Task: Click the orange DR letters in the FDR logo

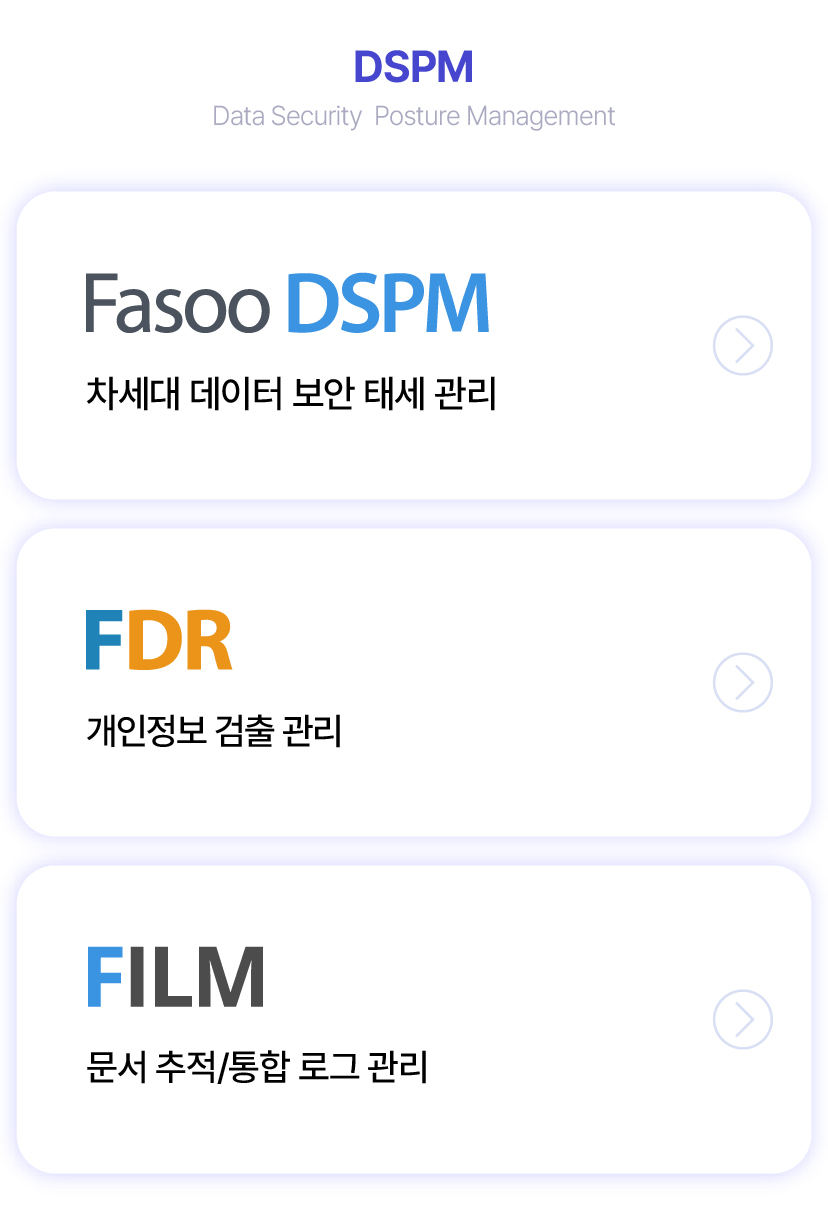Action: 180,638
